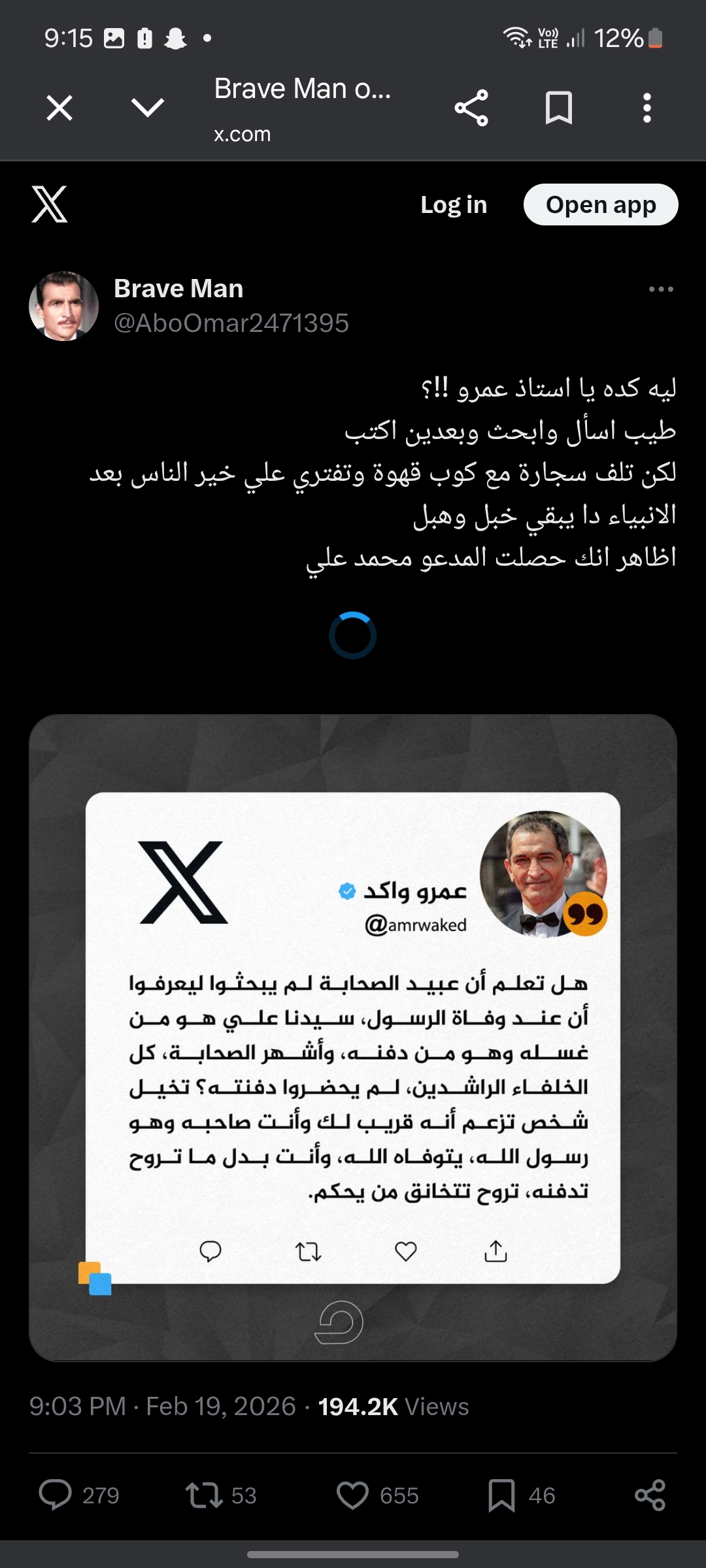Screen dimensions: 706x1568
Task: Share the post via the bottom share icon
Action: 650,1495
